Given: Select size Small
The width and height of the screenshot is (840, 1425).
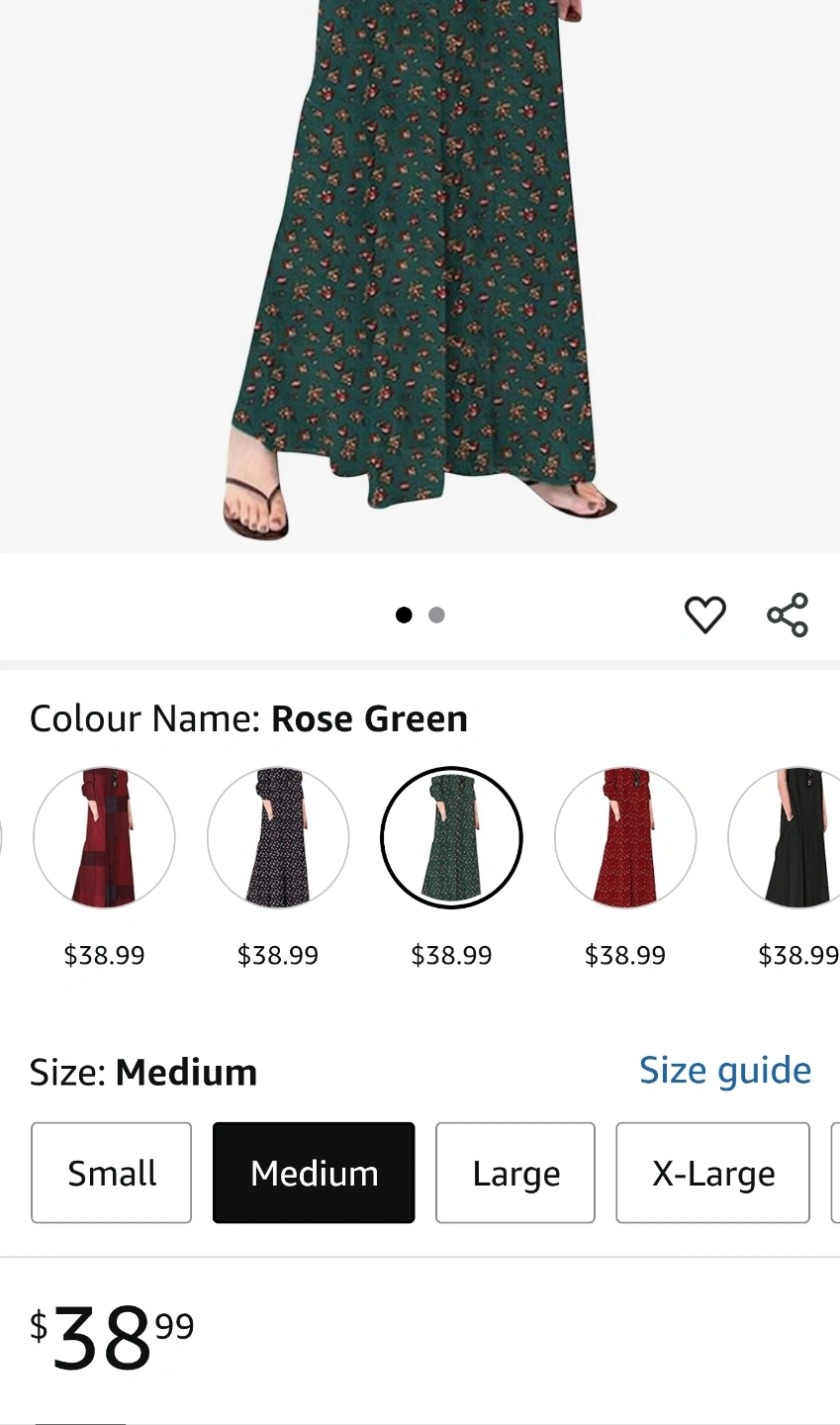Looking at the screenshot, I should 112,1173.
